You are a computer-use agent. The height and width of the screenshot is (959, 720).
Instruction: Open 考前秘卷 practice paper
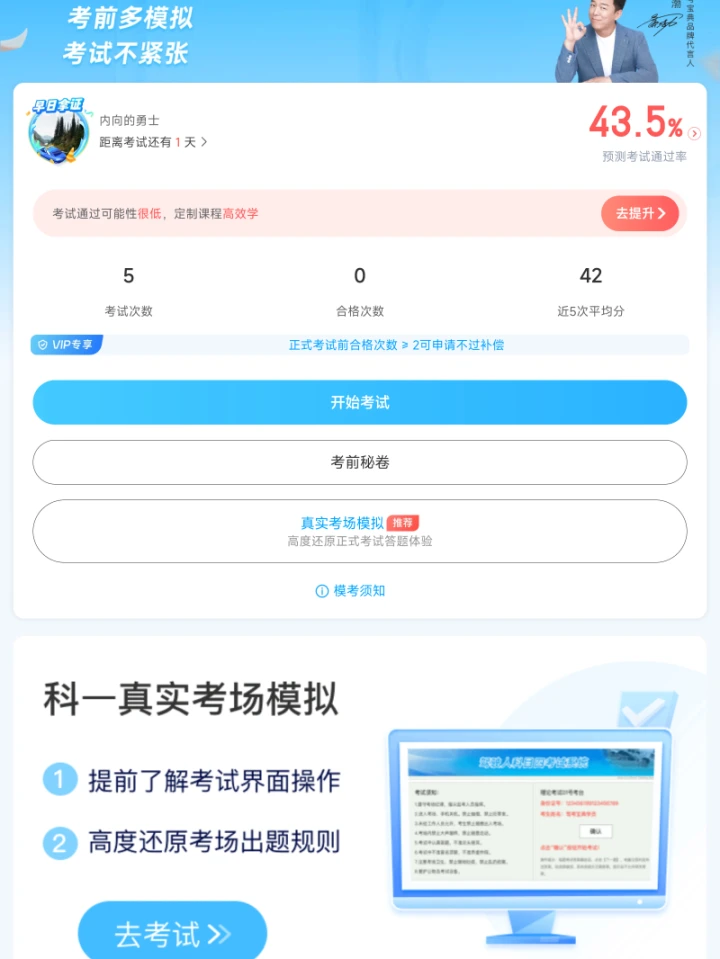pos(360,462)
